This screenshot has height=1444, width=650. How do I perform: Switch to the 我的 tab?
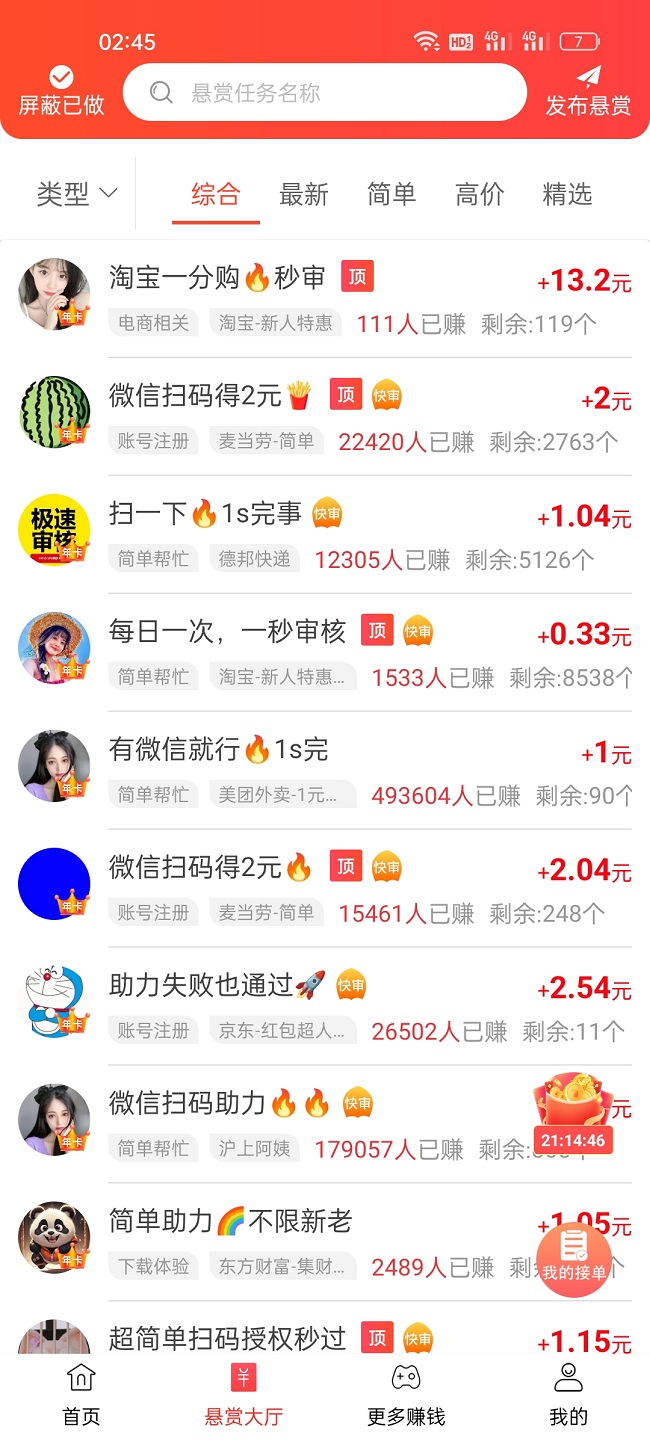point(568,1394)
